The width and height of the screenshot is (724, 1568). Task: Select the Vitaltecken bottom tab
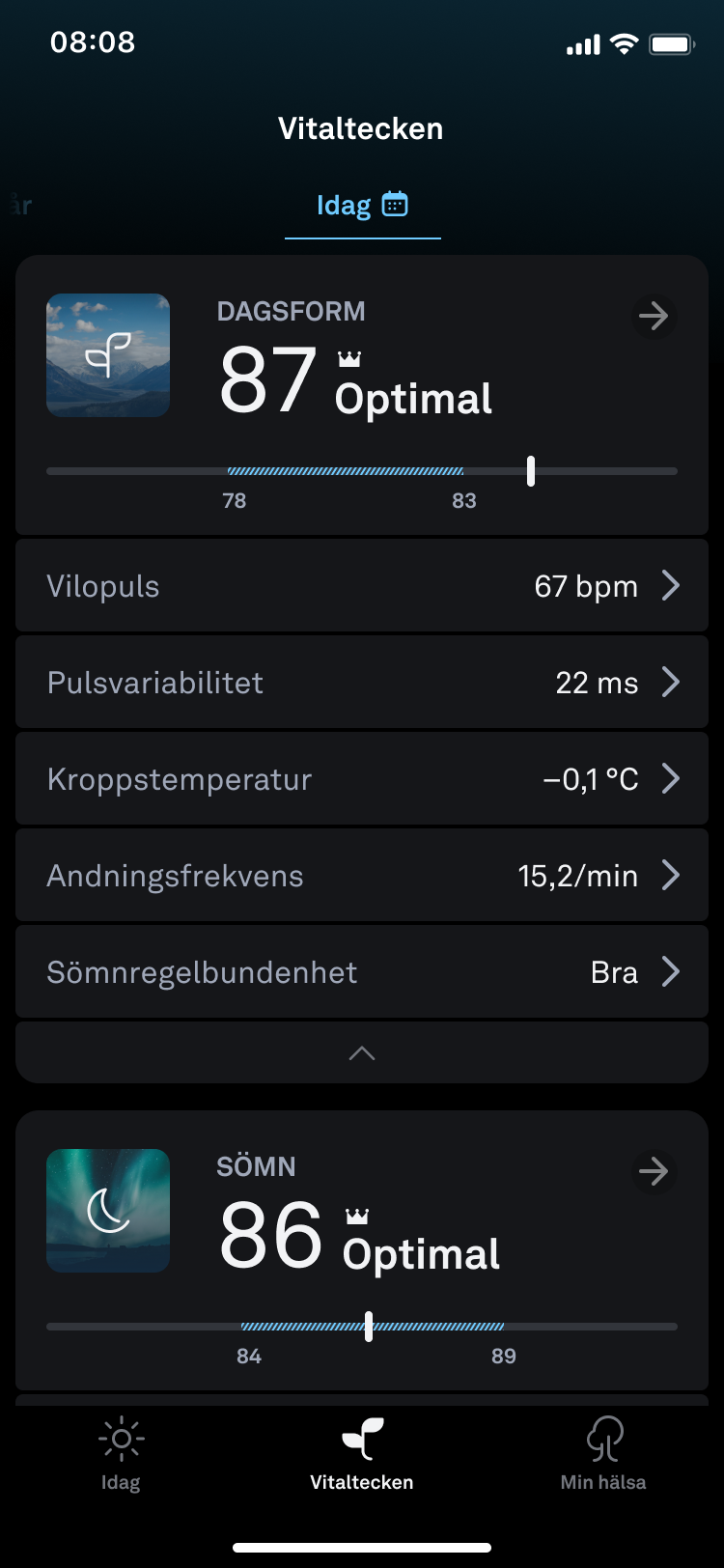[362, 1455]
